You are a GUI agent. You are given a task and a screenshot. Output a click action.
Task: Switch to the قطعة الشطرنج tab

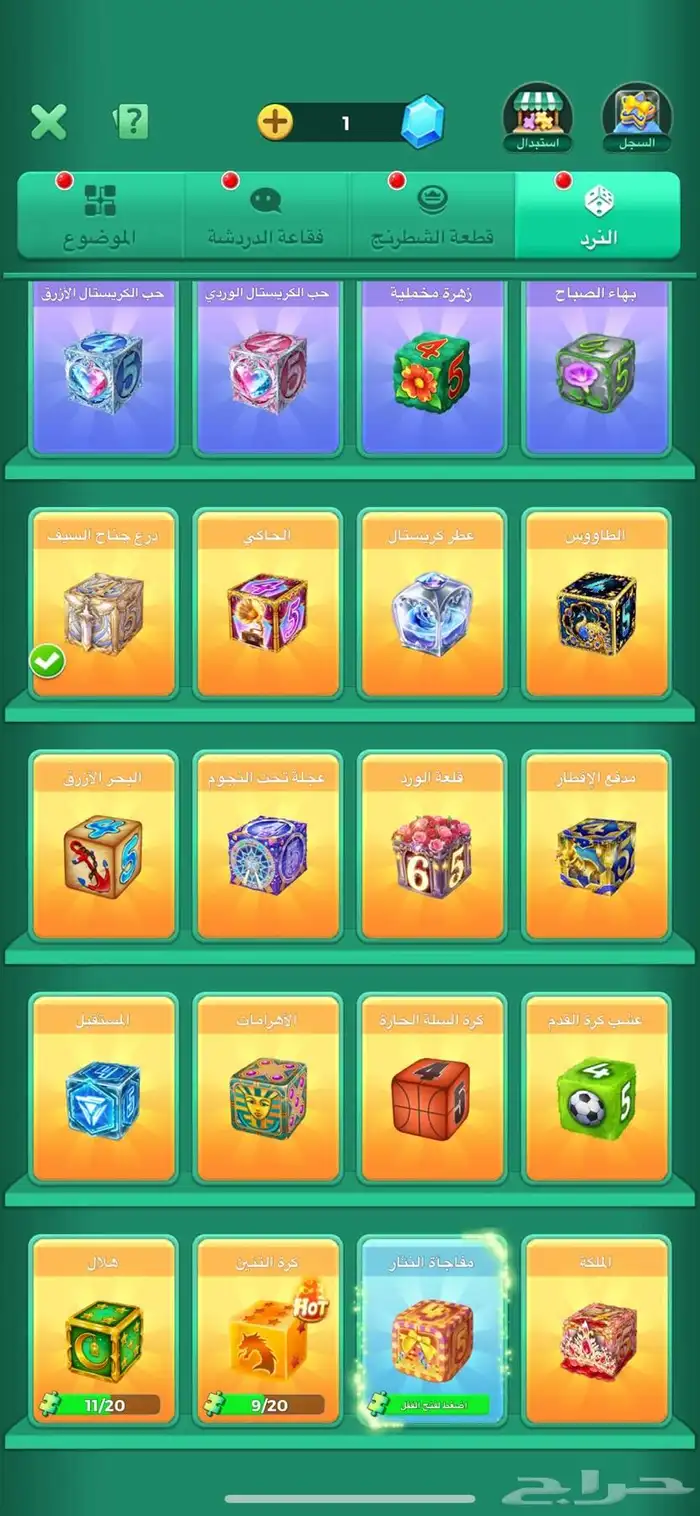(432, 216)
